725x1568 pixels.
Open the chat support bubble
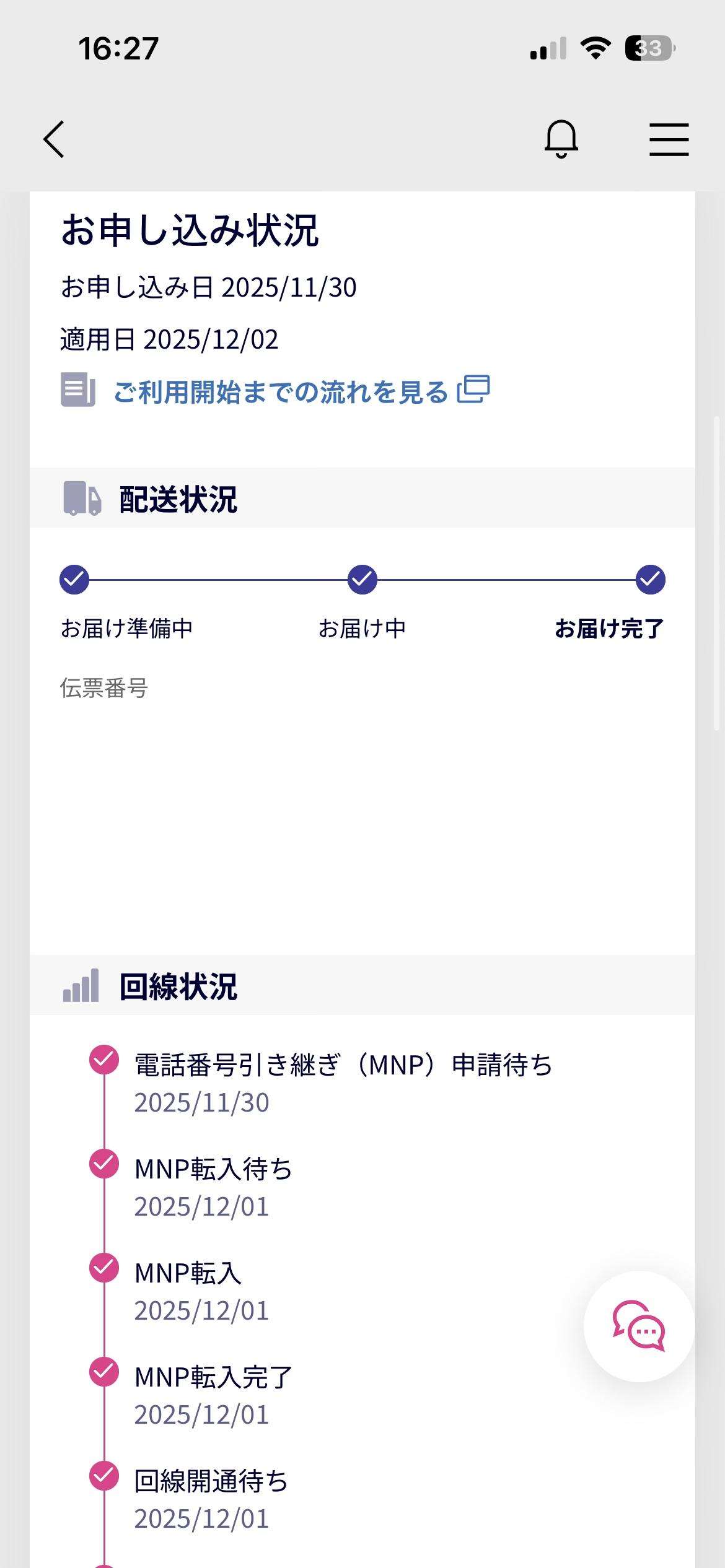coord(639,1325)
